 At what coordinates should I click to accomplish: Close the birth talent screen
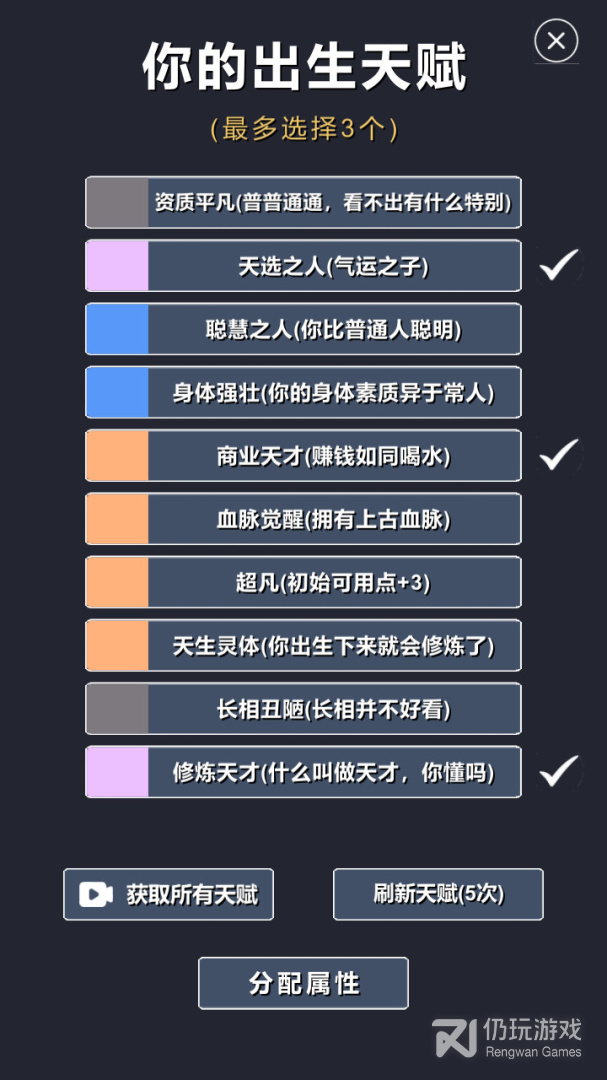556,41
